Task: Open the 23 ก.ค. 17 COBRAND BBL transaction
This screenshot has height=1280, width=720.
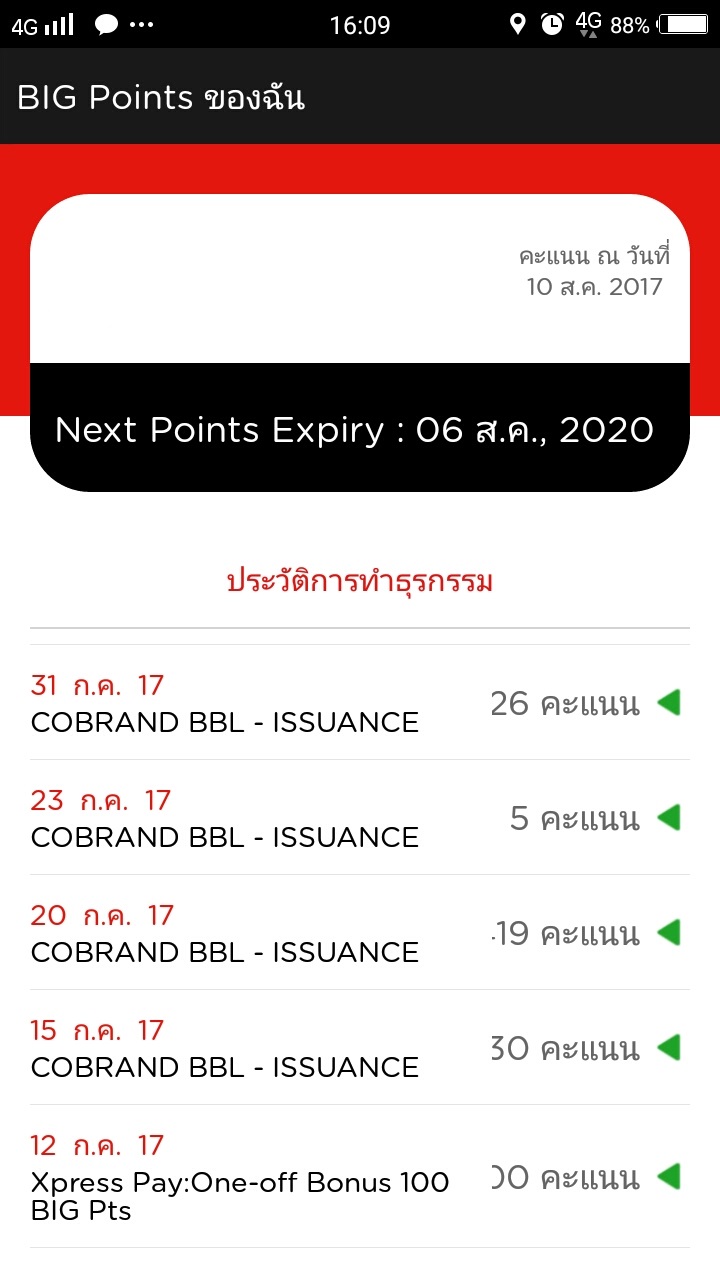Action: [x=360, y=818]
